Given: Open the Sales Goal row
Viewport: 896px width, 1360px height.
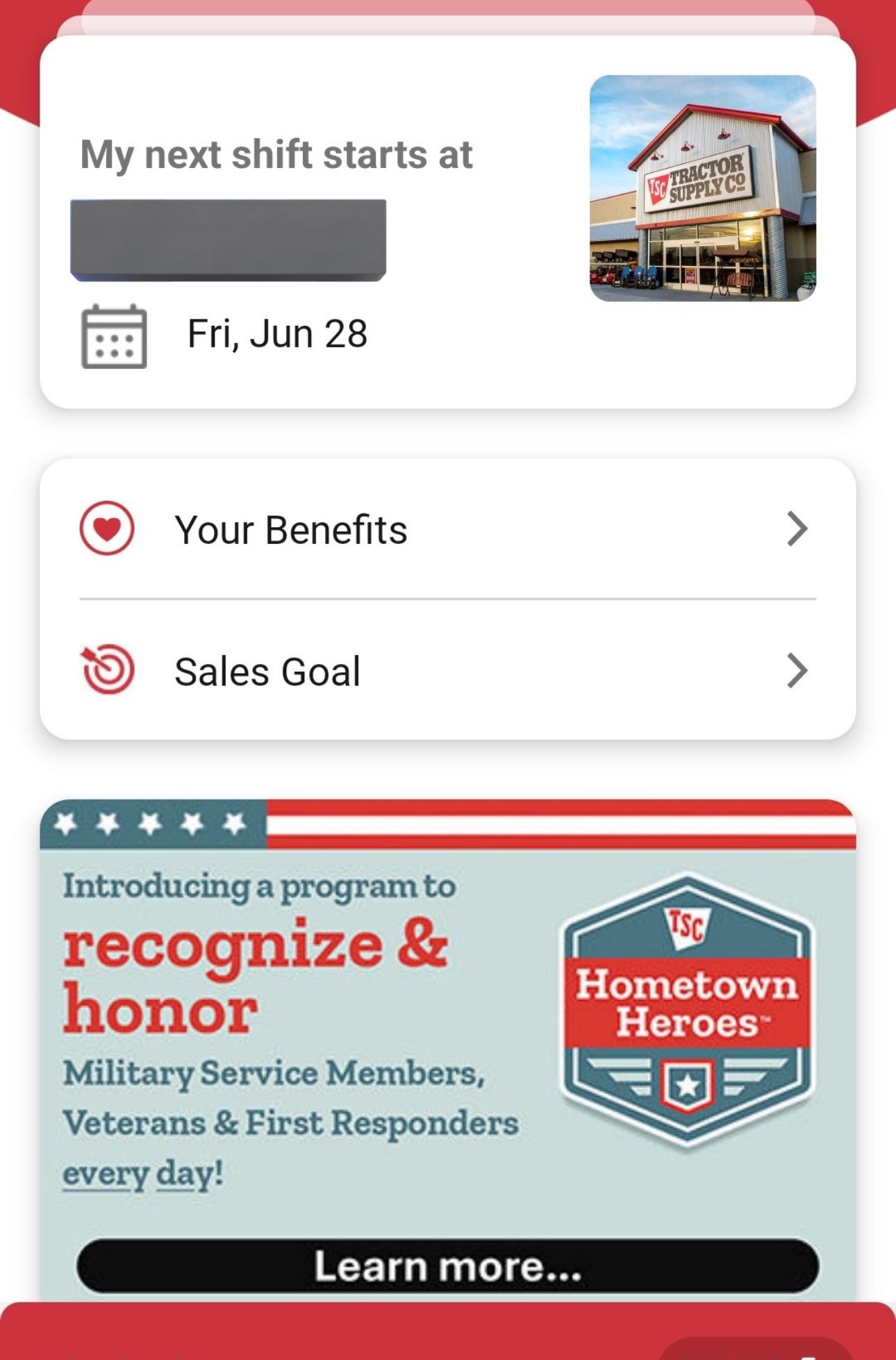Looking at the screenshot, I should tap(447, 671).
